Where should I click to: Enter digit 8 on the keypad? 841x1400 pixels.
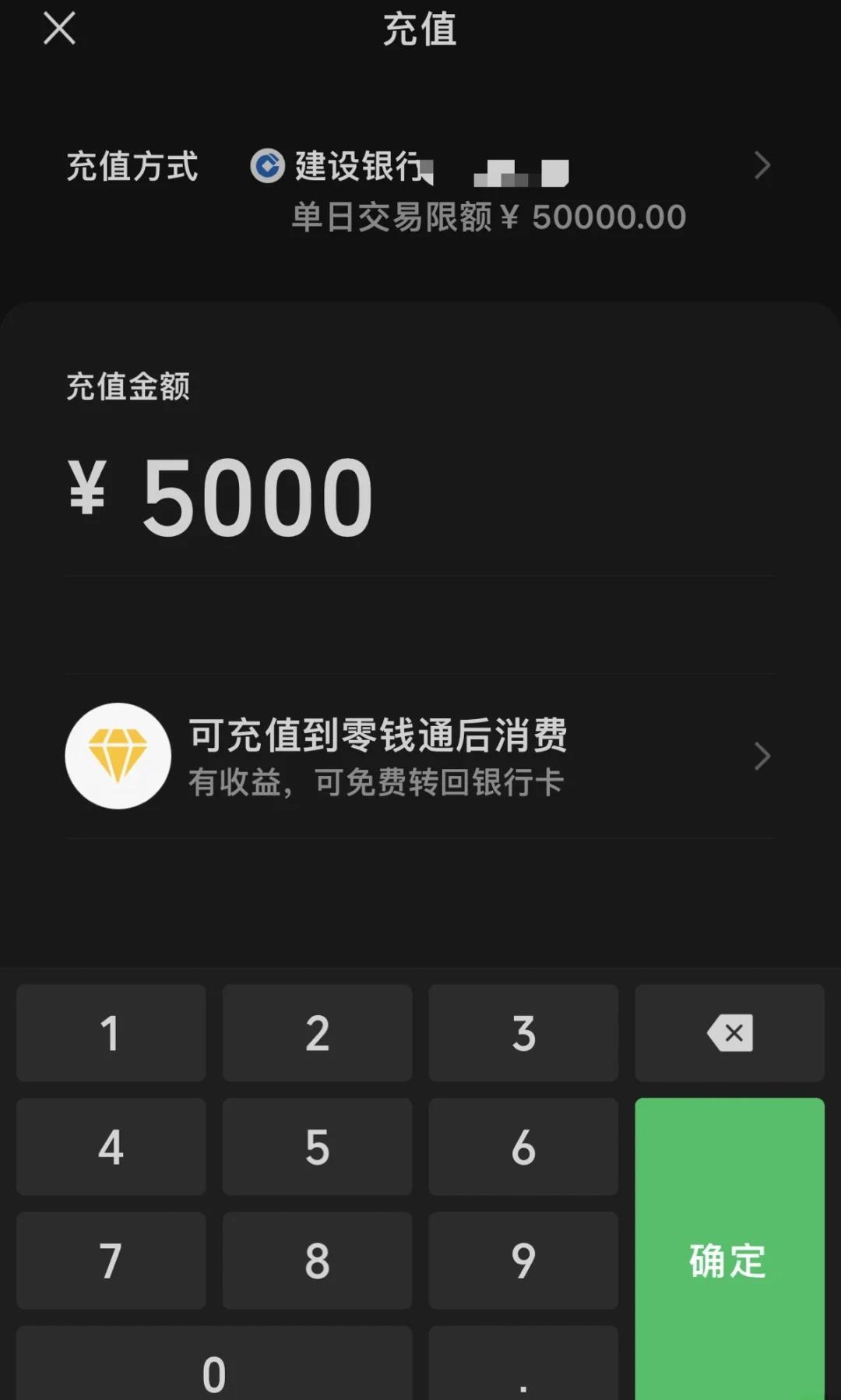(317, 1261)
